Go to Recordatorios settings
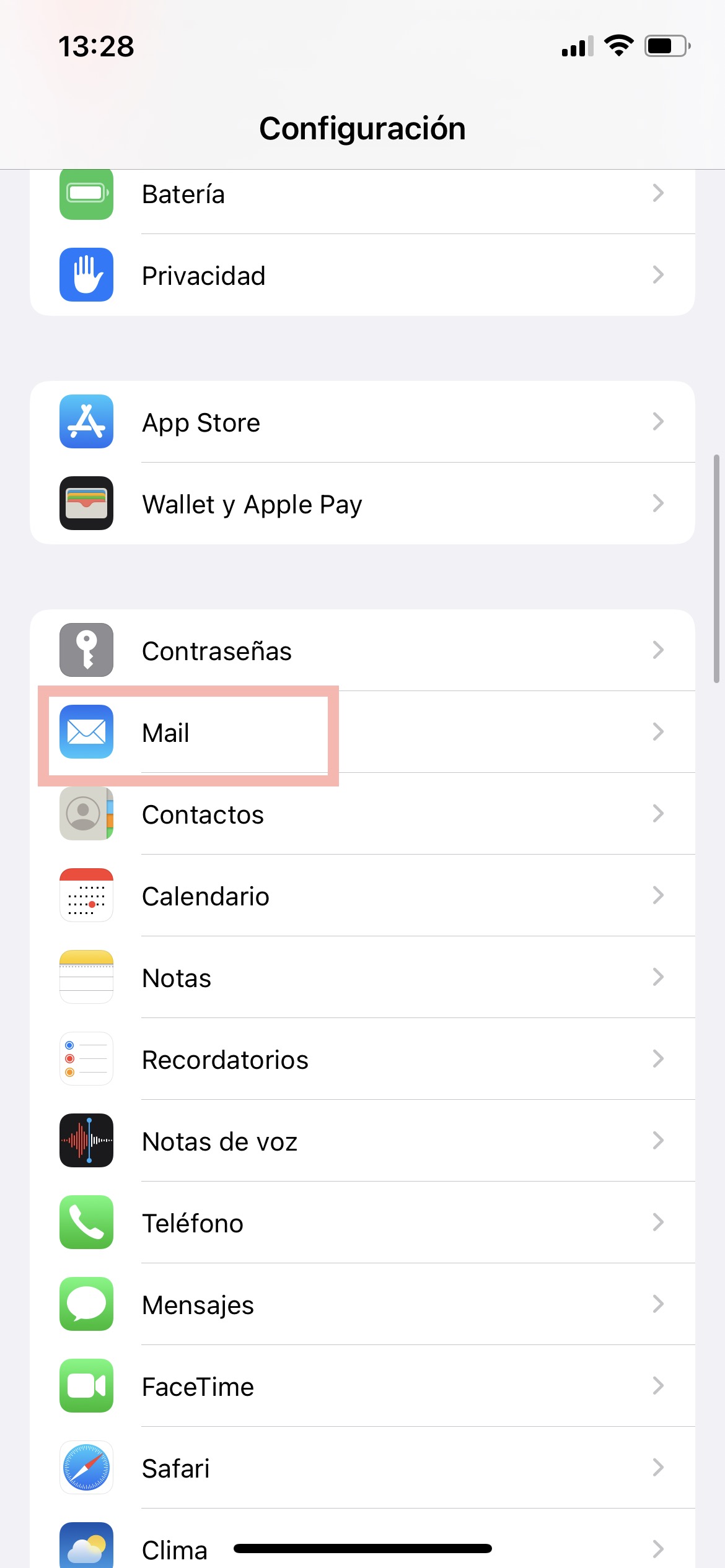The image size is (725, 1568). pyautogui.click(x=362, y=1060)
